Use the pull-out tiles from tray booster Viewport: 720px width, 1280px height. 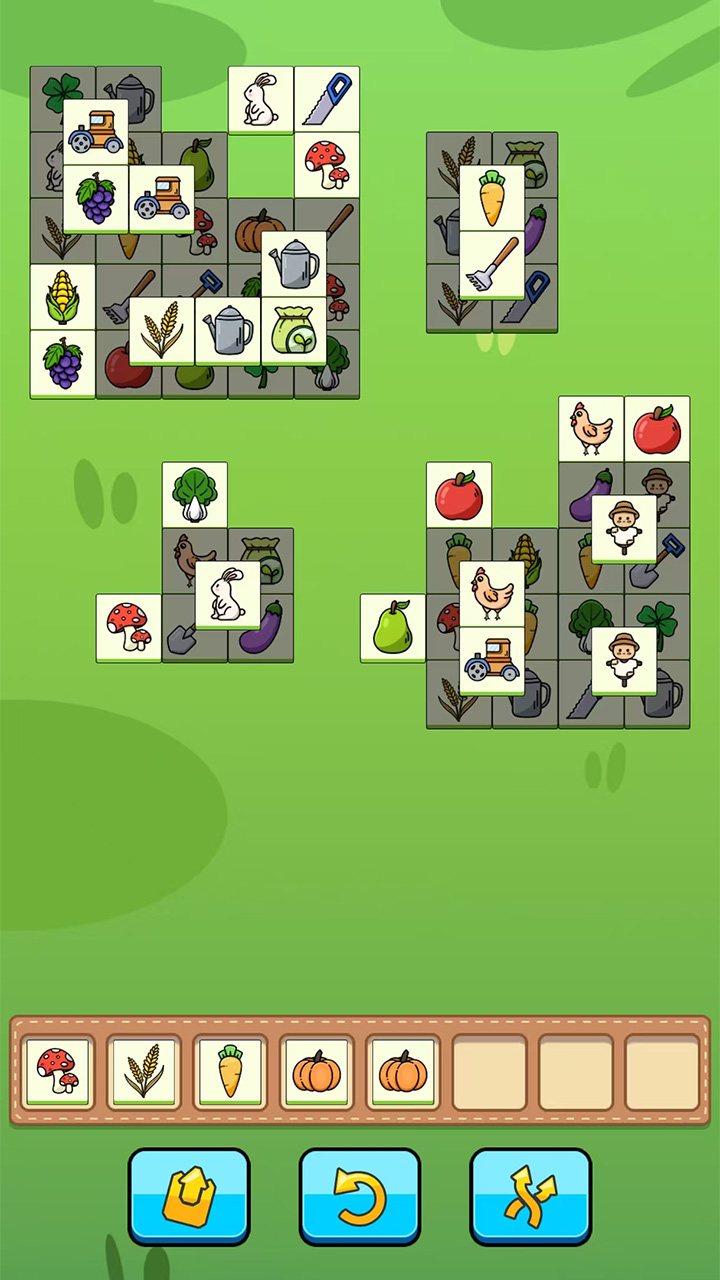tap(189, 1197)
